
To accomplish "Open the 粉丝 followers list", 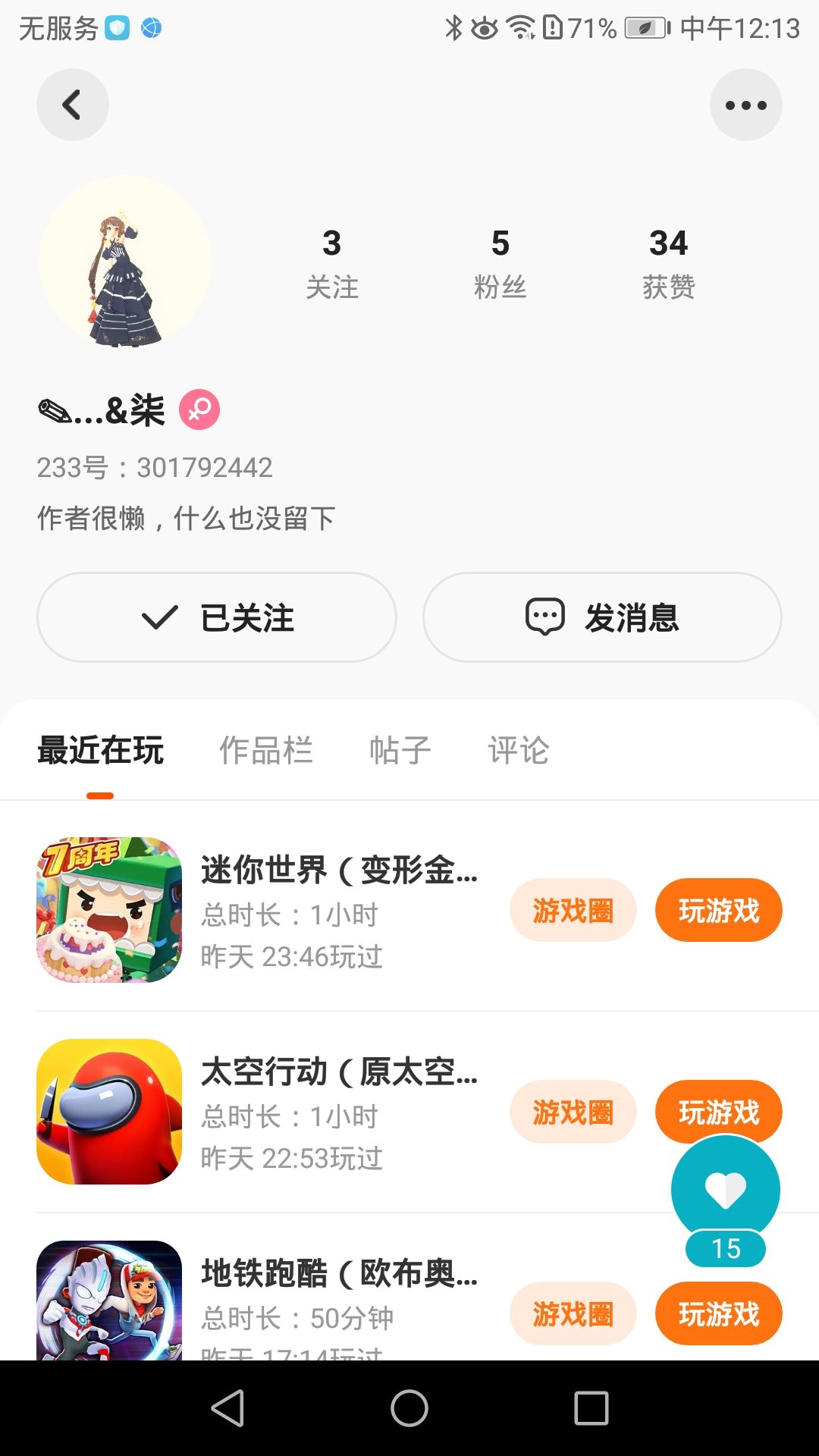I will (x=500, y=263).
